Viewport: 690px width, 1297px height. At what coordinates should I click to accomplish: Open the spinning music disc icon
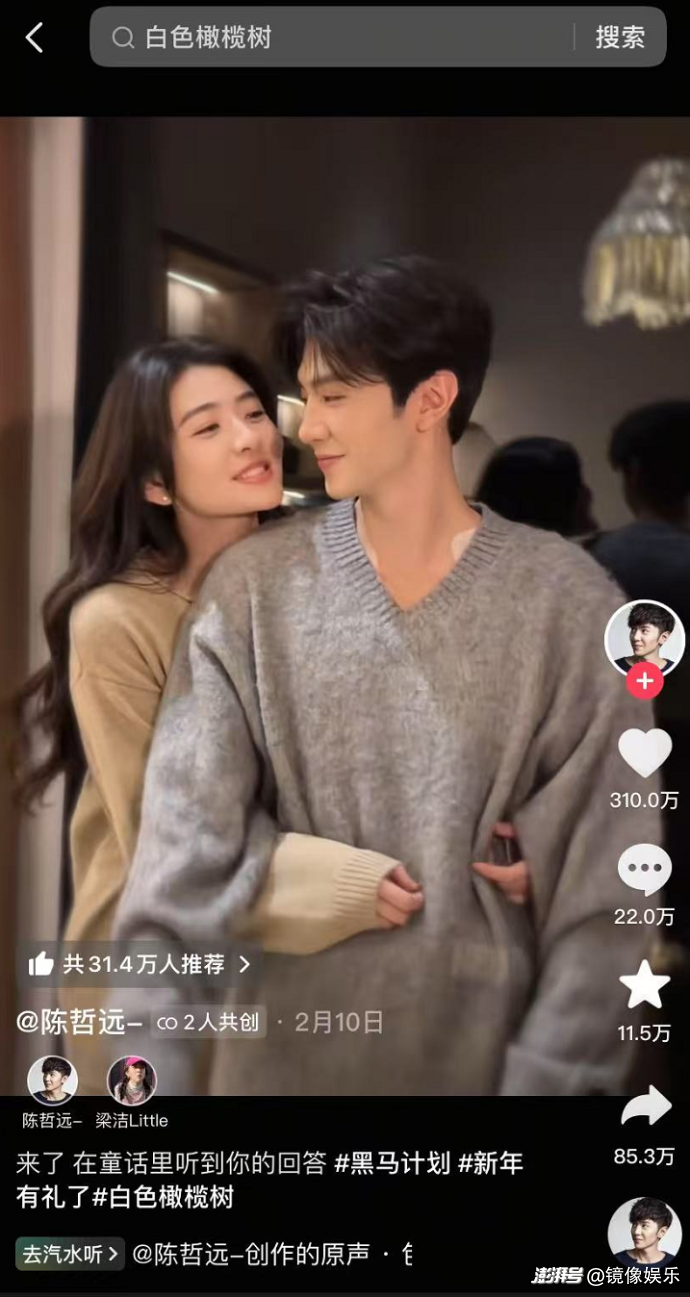(x=645, y=1230)
